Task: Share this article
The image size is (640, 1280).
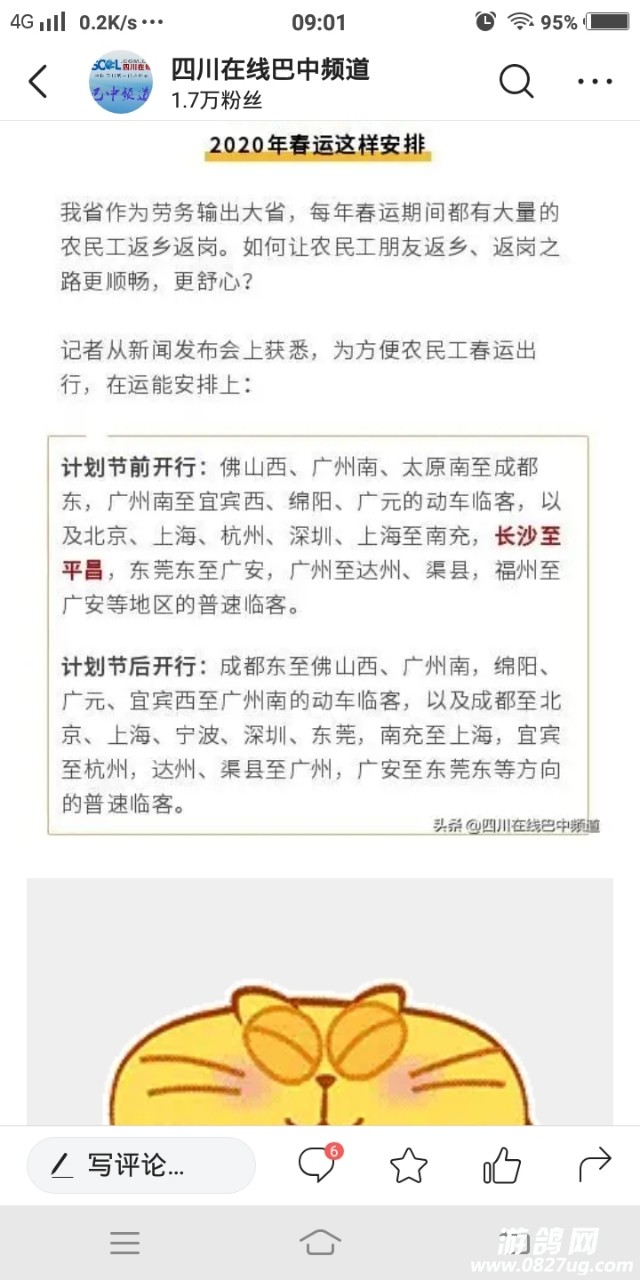Action: (595, 1165)
